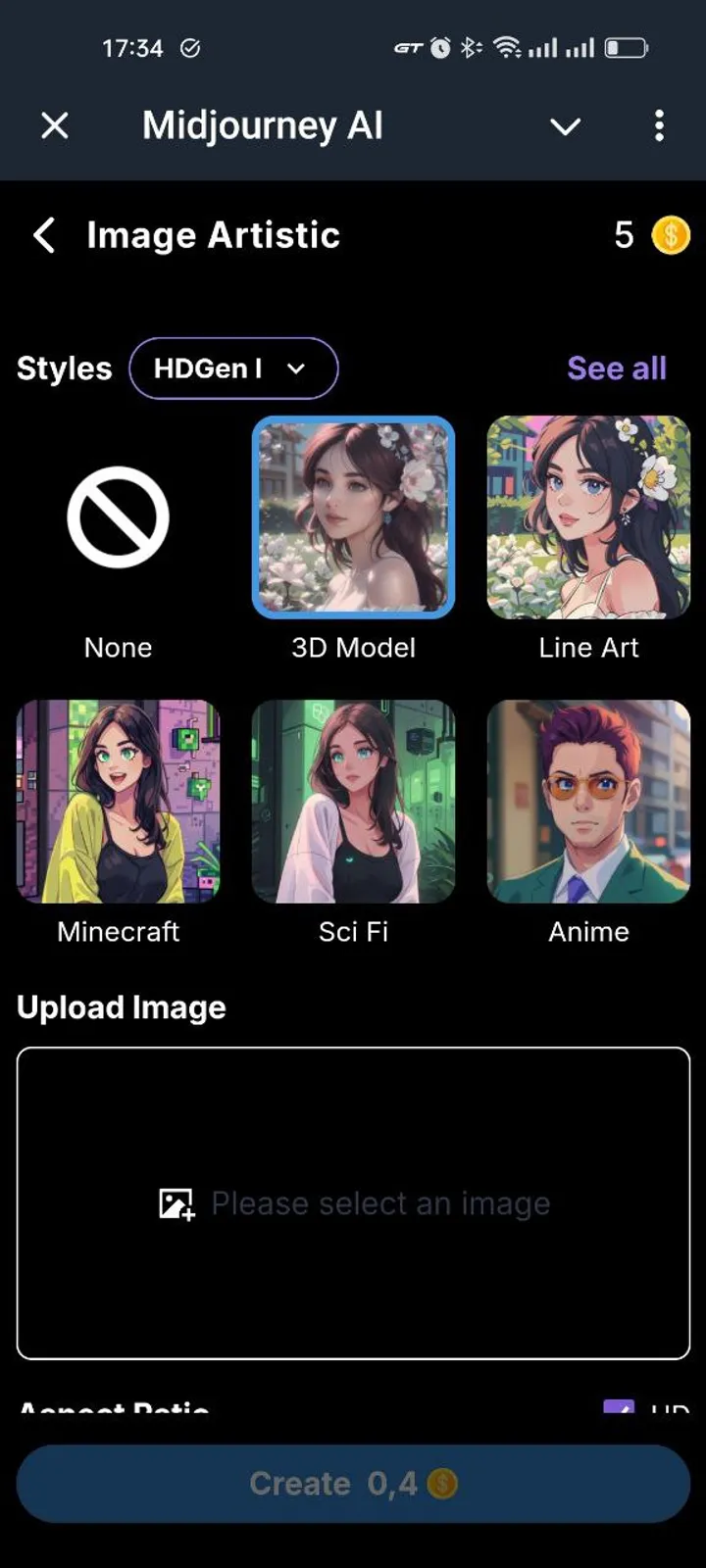
Task: Tap the coin count showing 5
Action: click(623, 235)
